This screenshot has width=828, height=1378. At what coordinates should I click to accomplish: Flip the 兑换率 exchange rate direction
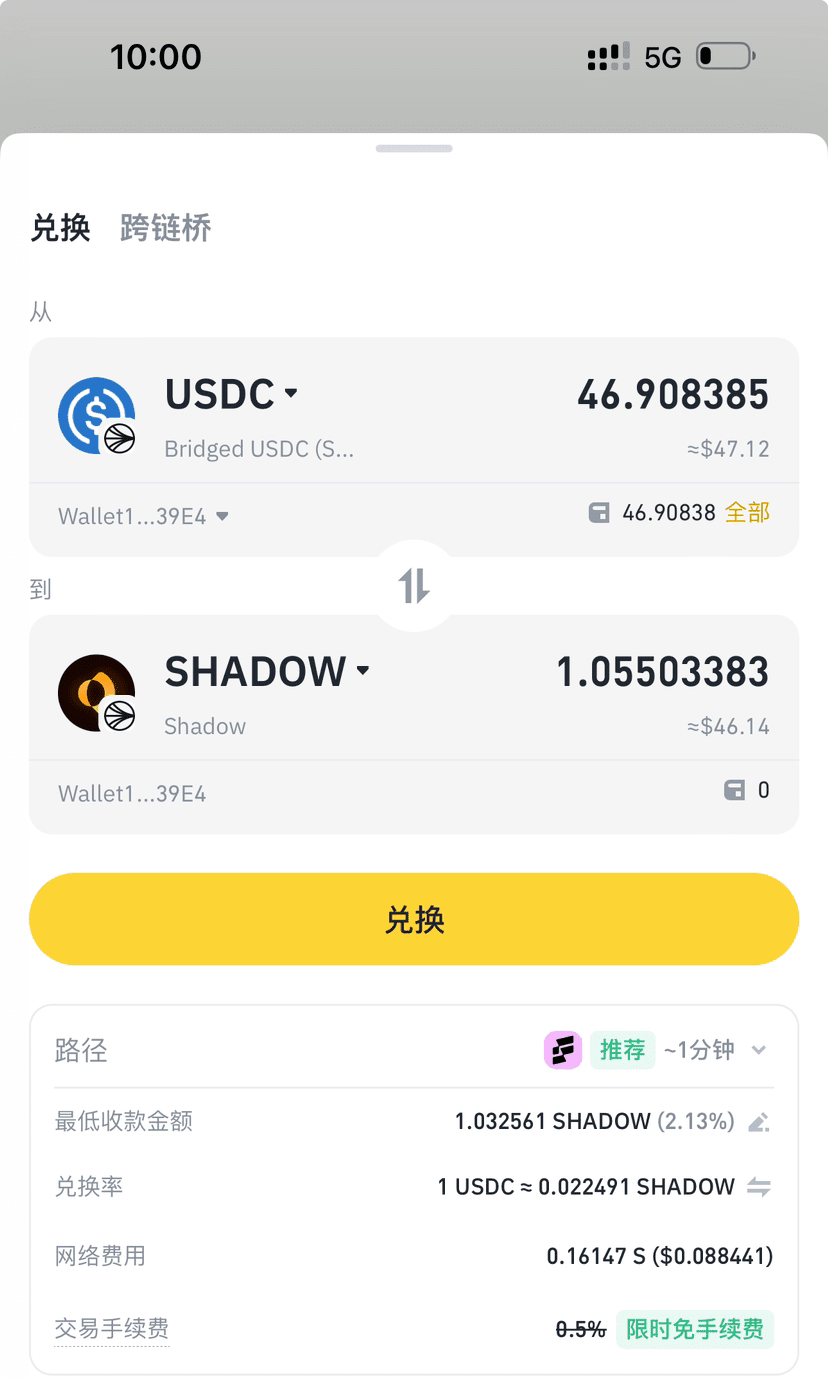pos(759,1187)
